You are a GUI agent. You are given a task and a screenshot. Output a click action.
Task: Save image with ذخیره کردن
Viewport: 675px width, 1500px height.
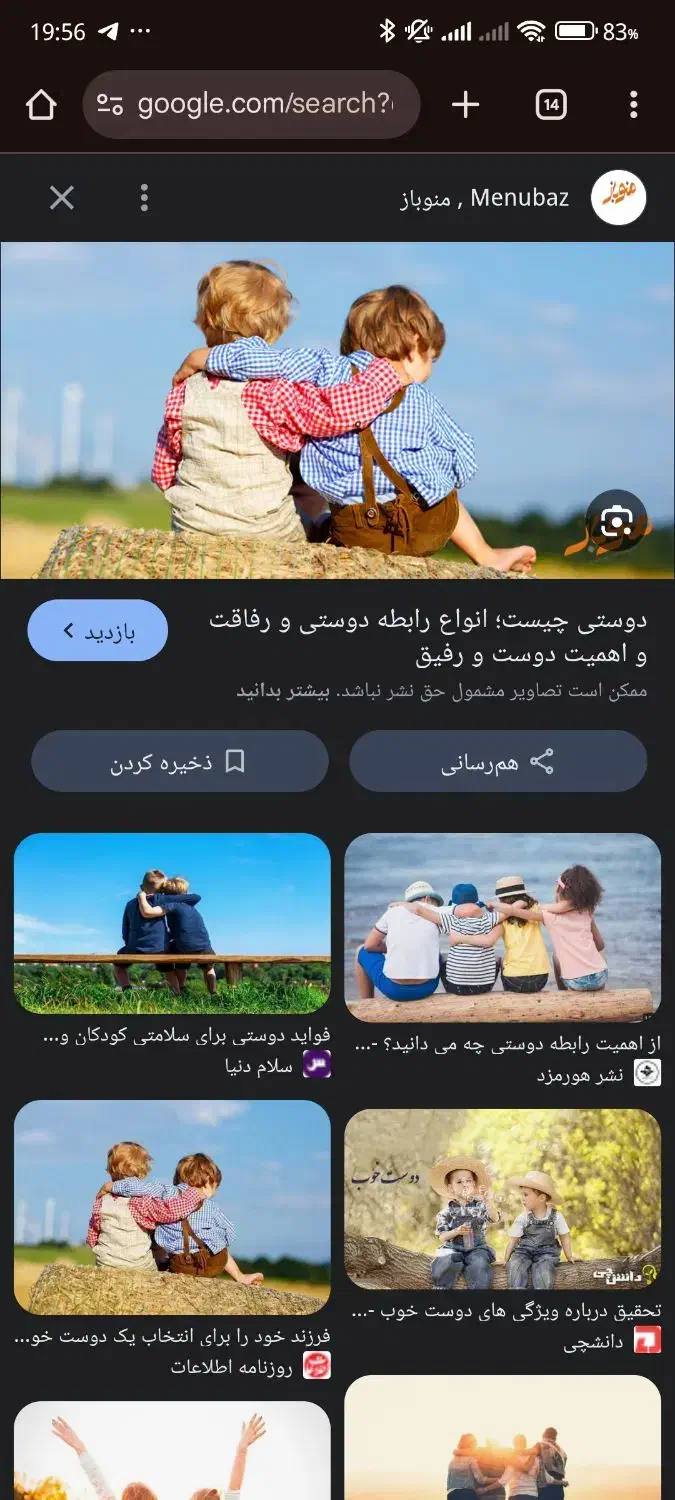(x=180, y=762)
